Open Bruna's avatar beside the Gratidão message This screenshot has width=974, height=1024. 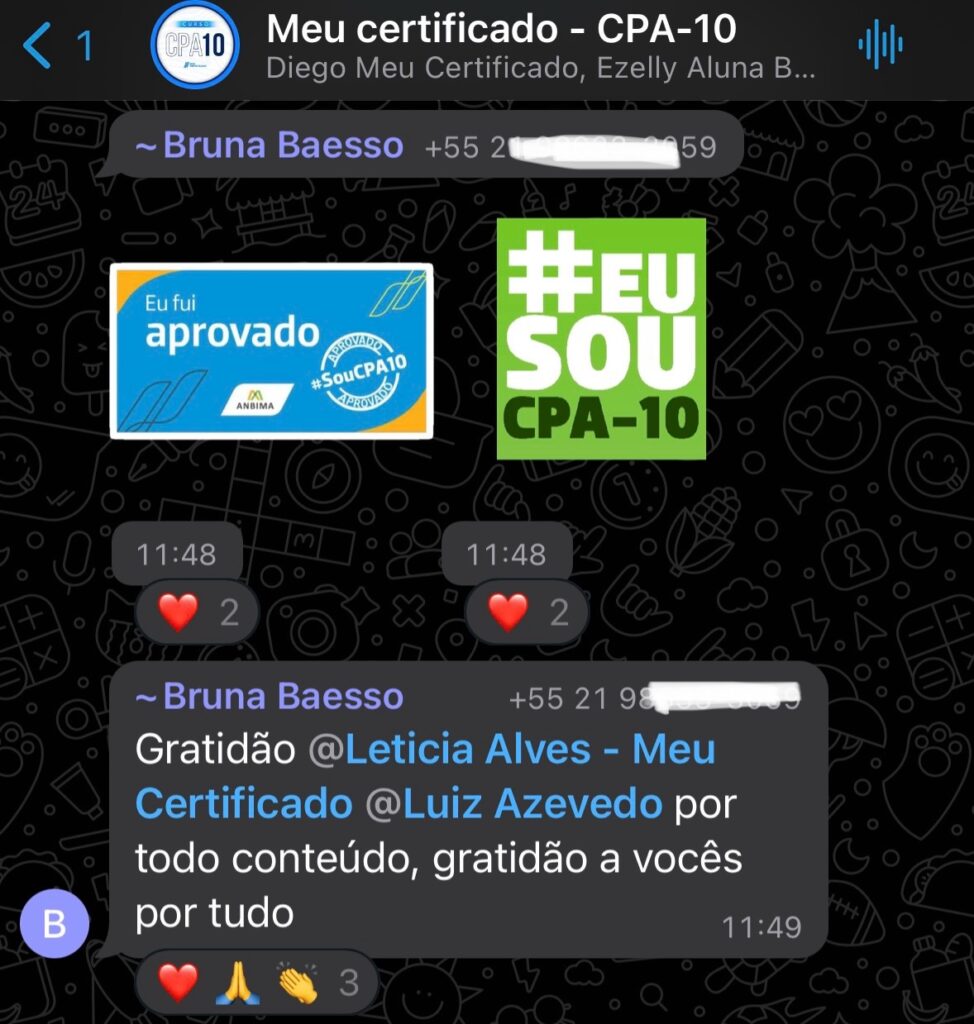[54, 924]
